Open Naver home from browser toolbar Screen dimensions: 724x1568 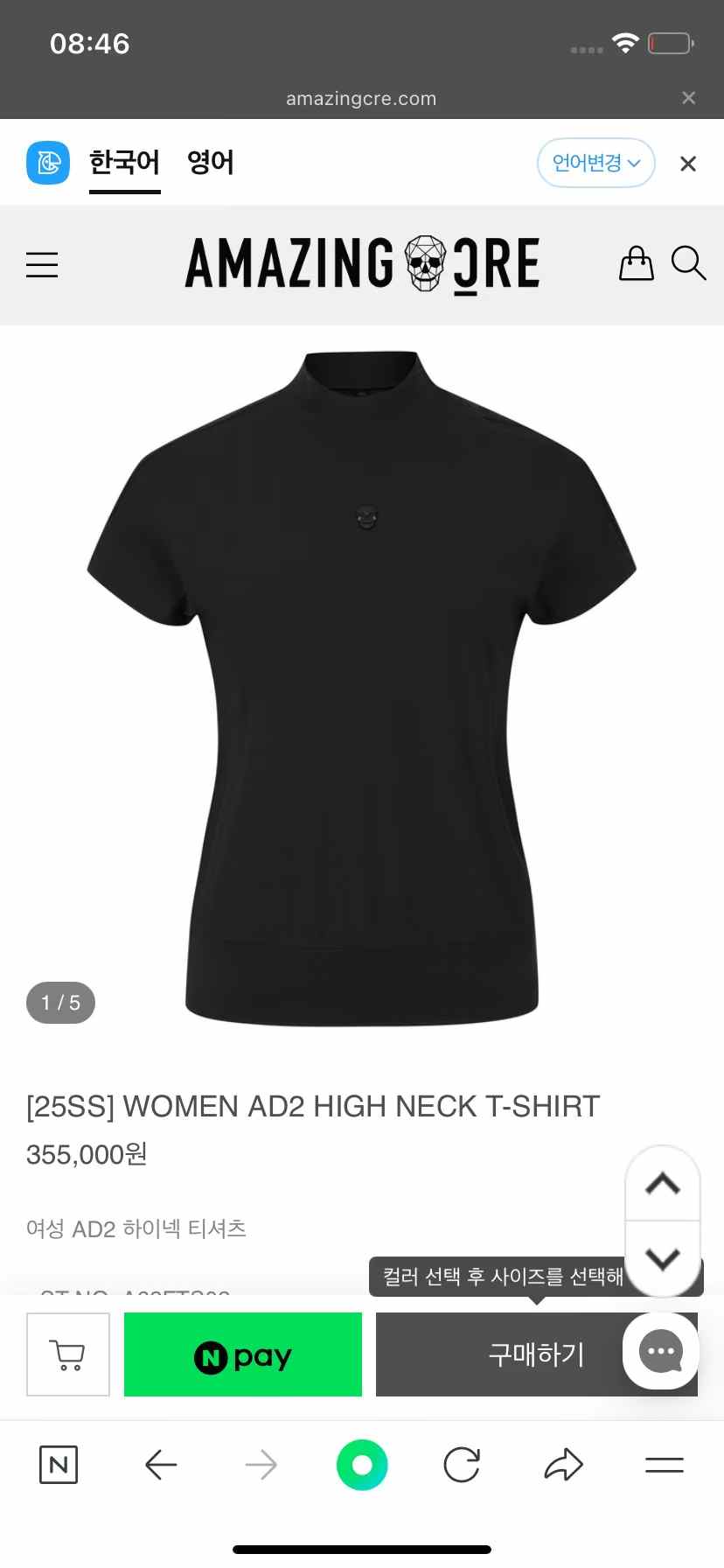click(59, 1465)
